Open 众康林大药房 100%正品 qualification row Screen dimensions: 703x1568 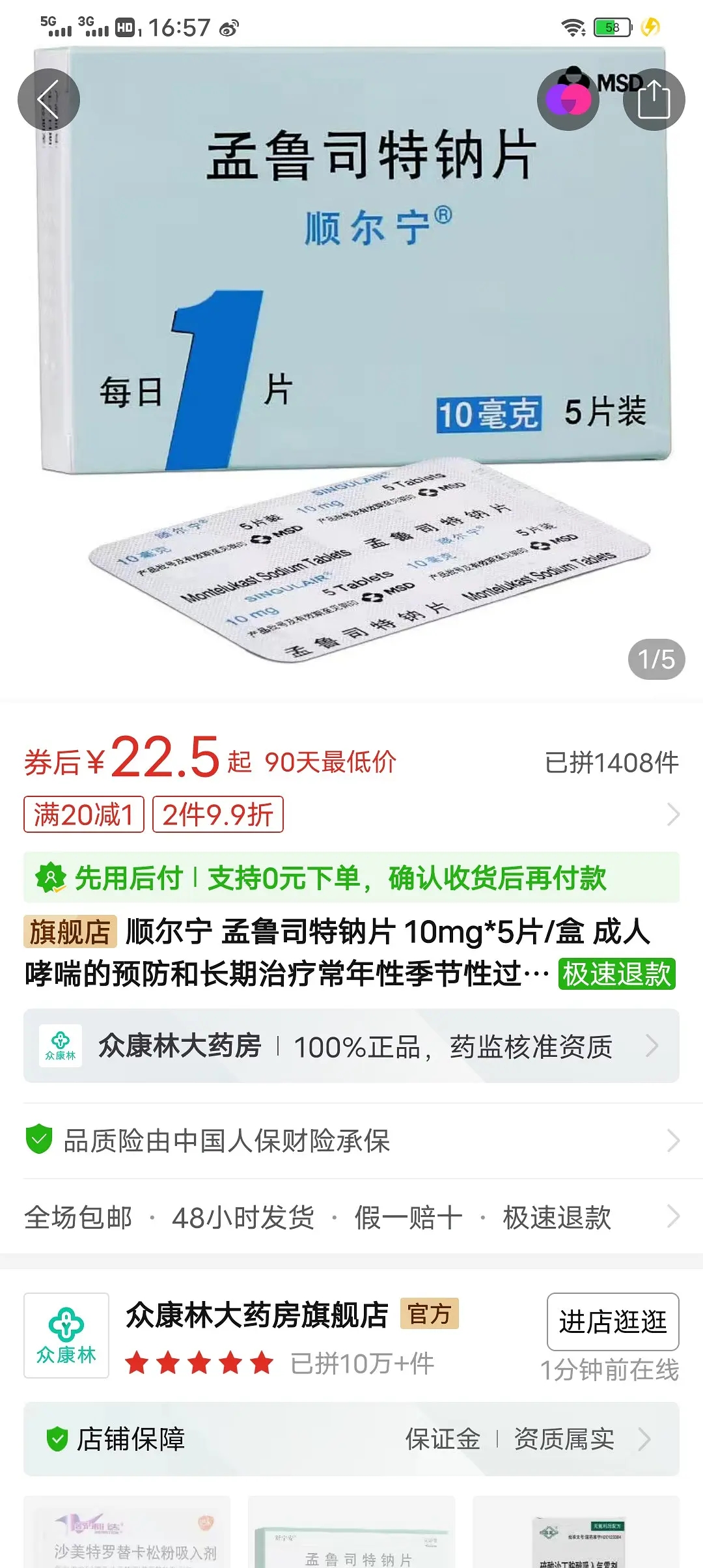click(x=351, y=1046)
